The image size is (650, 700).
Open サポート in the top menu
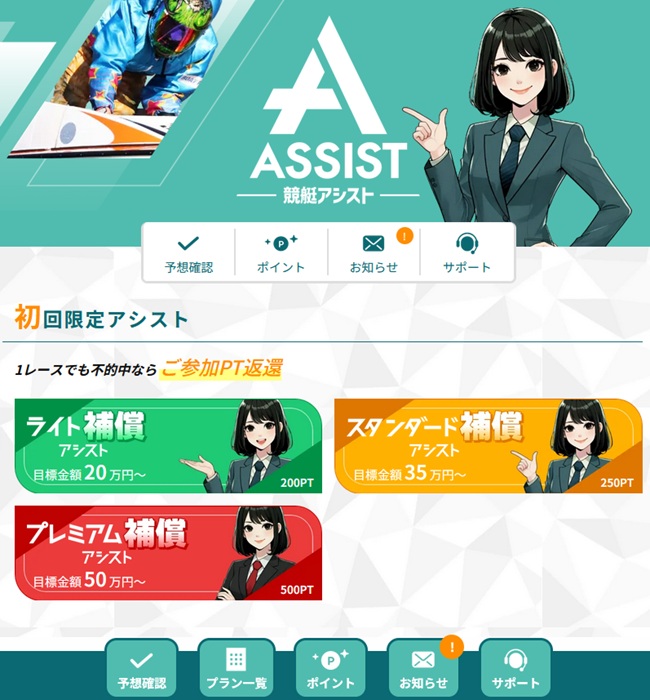pyautogui.click(x=467, y=253)
